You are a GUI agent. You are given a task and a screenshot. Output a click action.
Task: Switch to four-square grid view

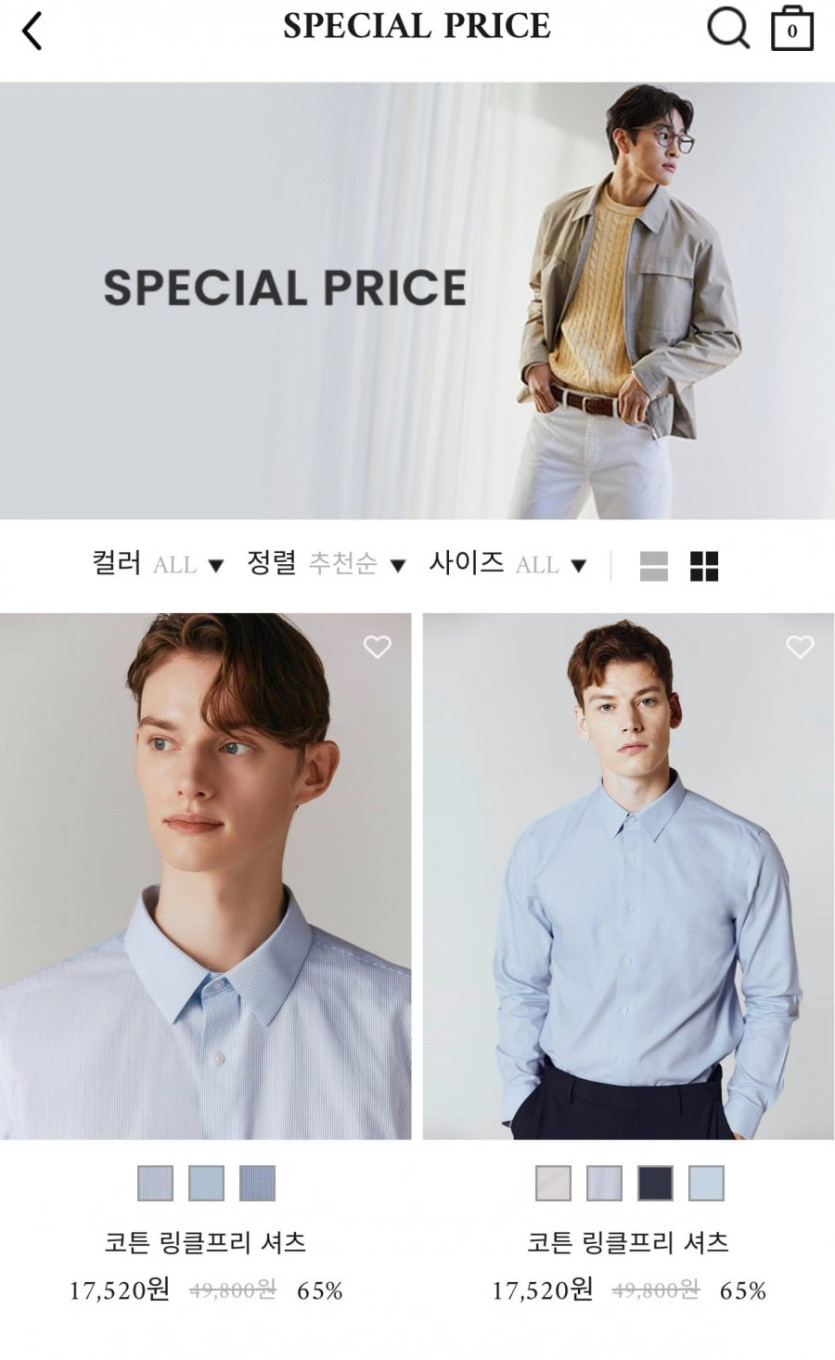pos(704,566)
